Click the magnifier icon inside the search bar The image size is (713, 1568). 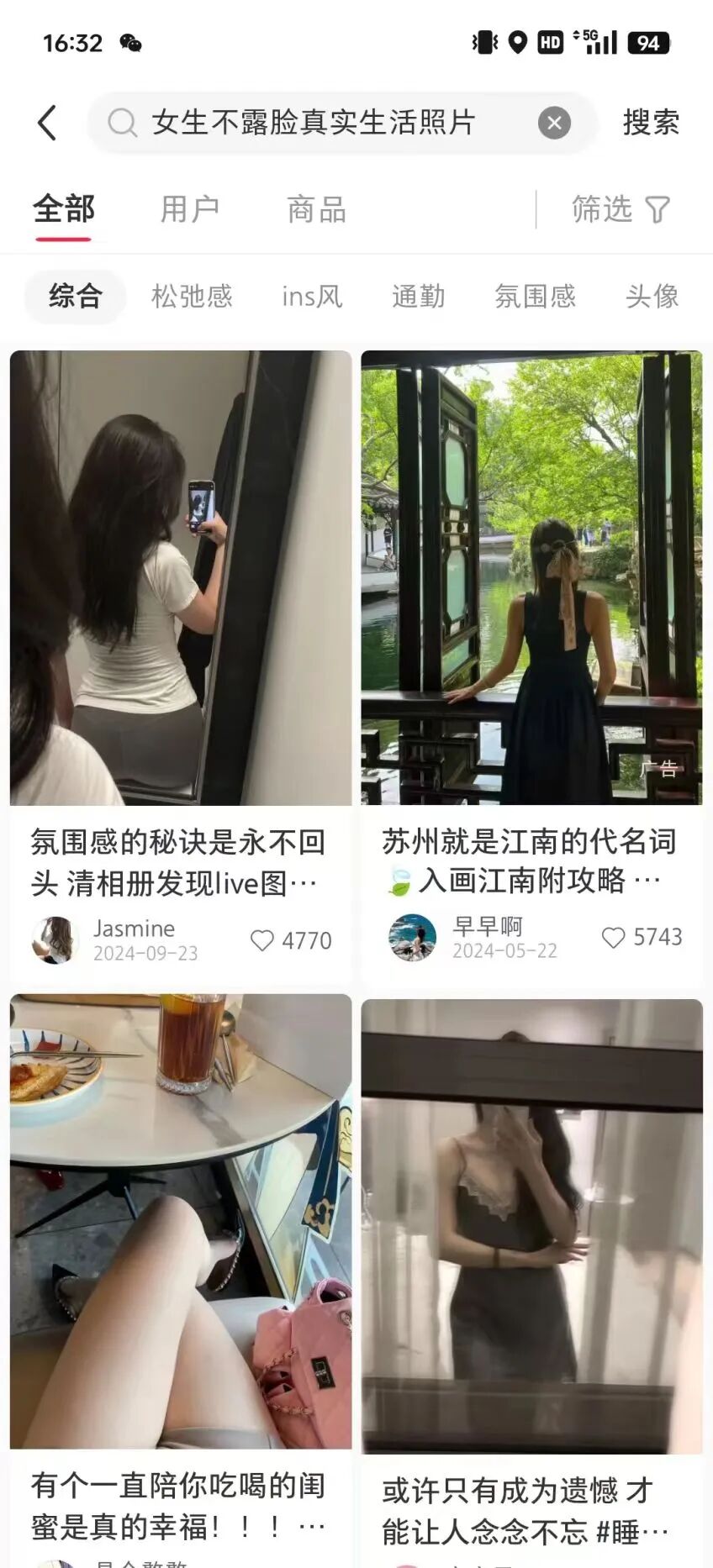[x=122, y=123]
